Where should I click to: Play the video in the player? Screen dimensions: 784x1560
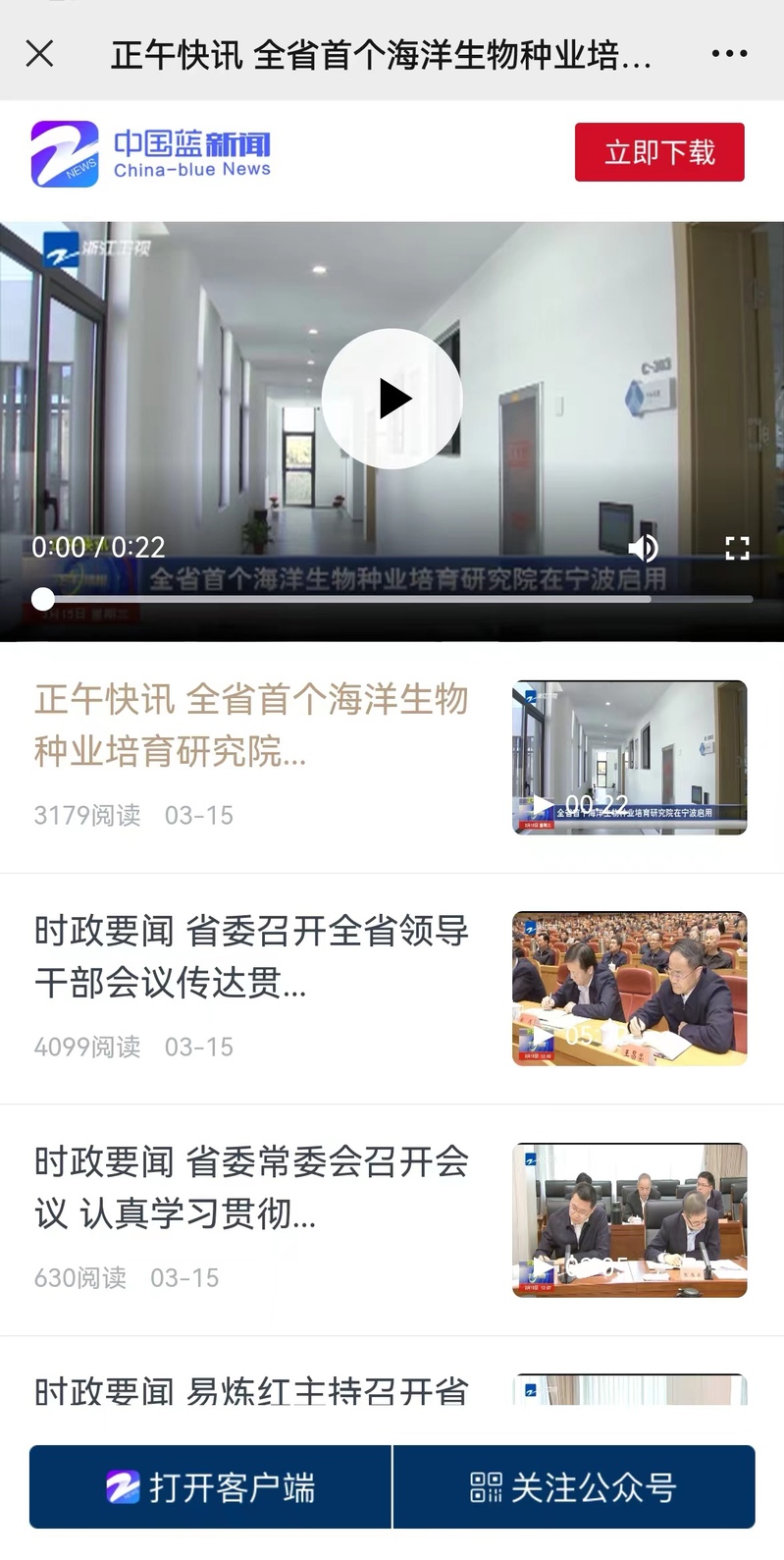point(392,399)
